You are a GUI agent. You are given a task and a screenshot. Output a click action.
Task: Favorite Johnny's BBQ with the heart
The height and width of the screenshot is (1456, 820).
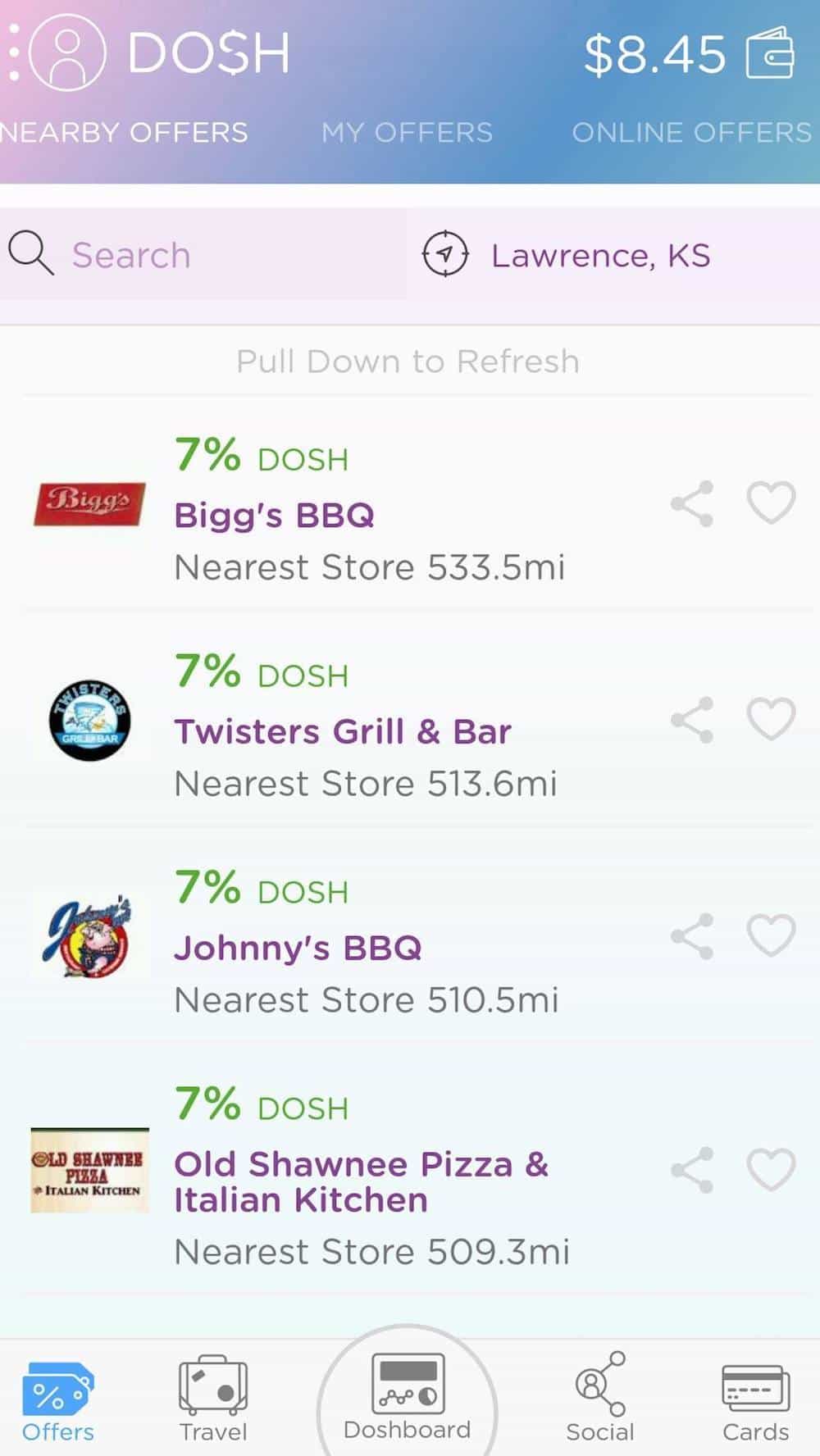771,935
